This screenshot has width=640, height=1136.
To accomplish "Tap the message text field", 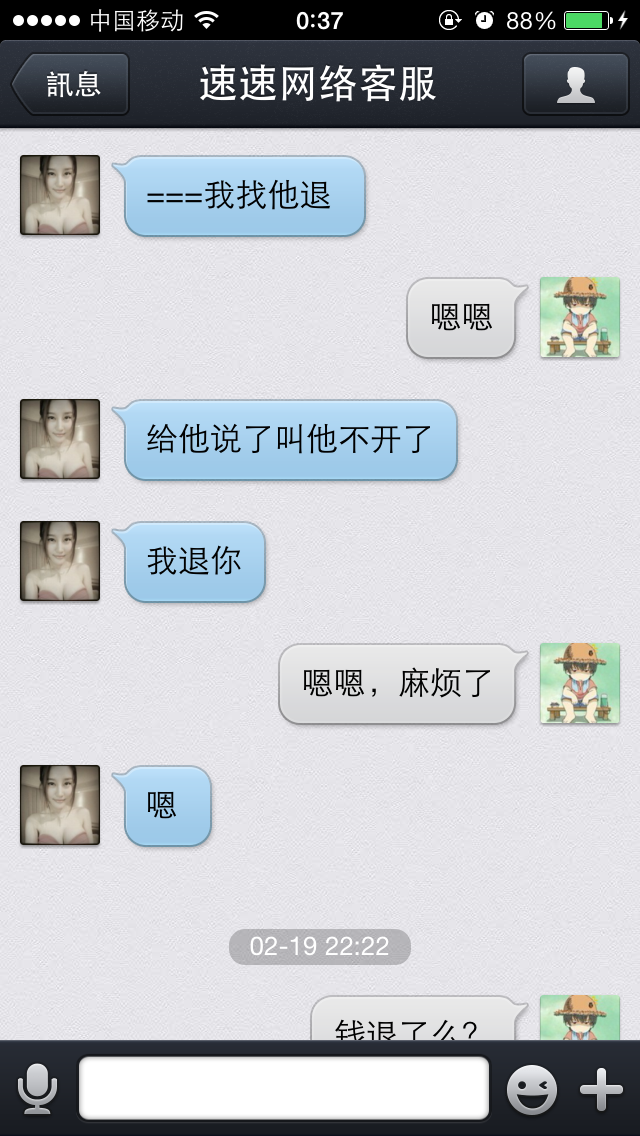I will [x=284, y=1088].
